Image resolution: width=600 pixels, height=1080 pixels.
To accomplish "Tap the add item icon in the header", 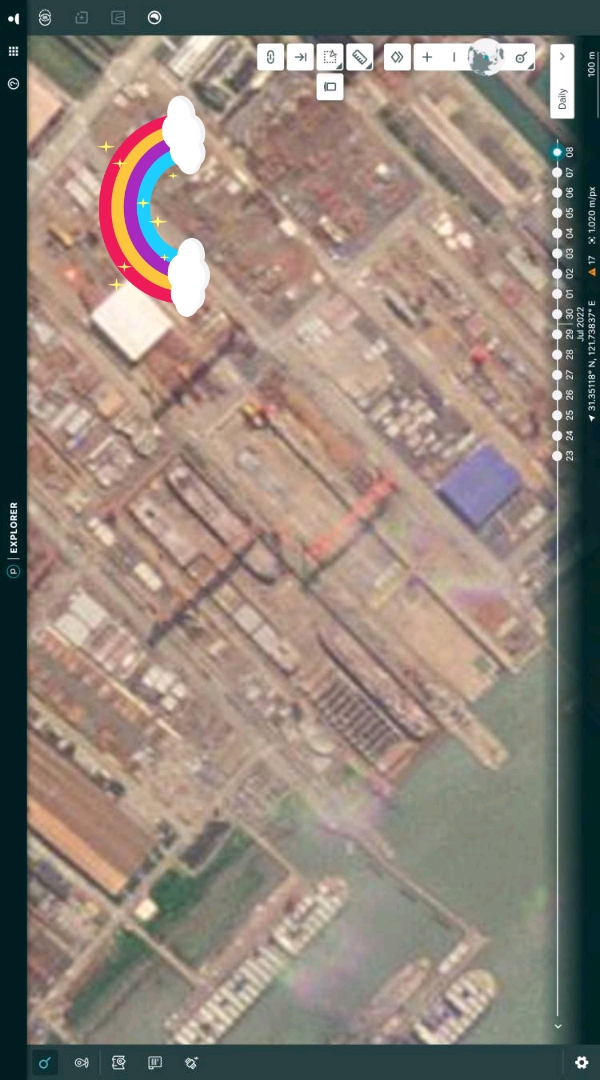I will coord(82,18).
